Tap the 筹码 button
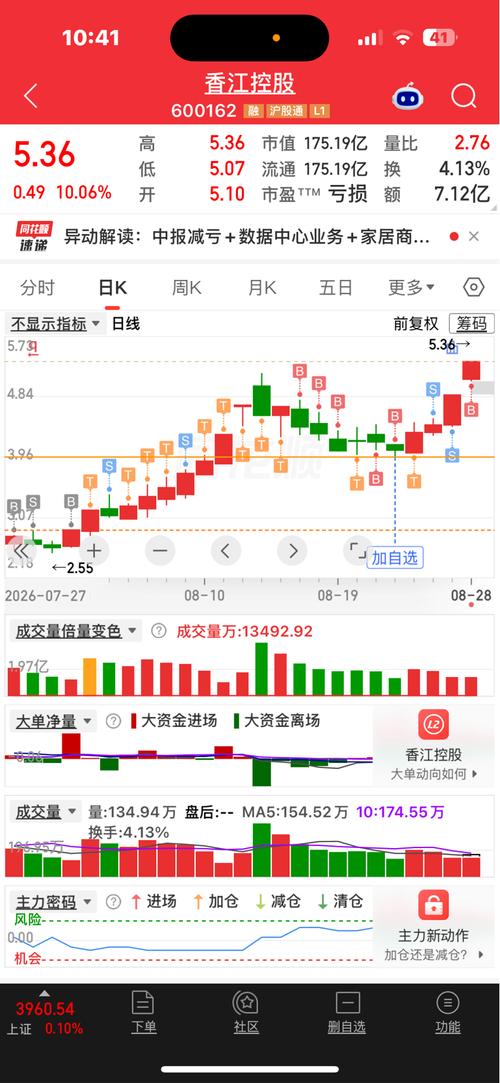500x1083 pixels. coord(472,323)
